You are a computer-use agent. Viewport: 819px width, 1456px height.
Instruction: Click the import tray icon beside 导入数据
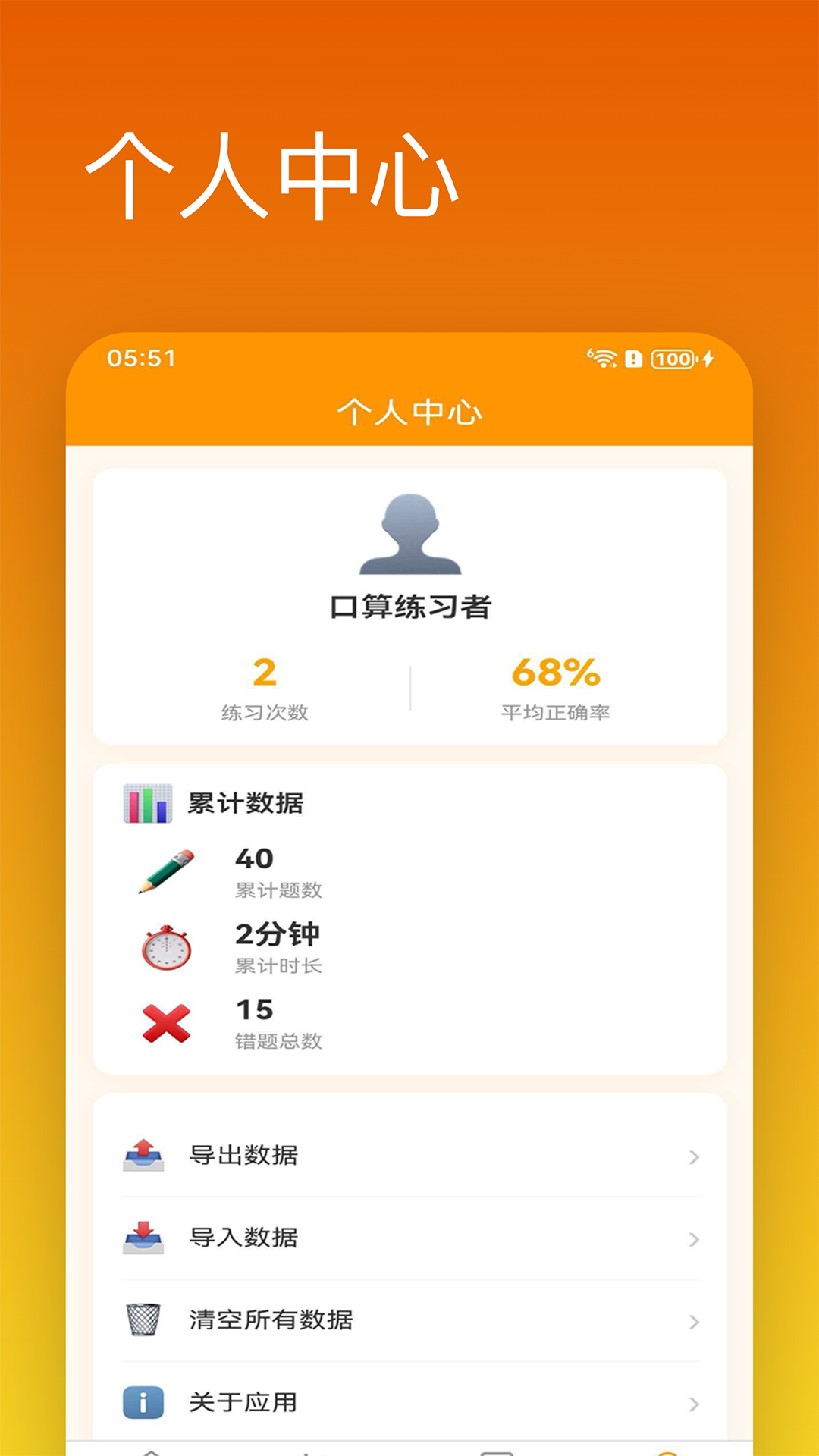coord(143,1235)
